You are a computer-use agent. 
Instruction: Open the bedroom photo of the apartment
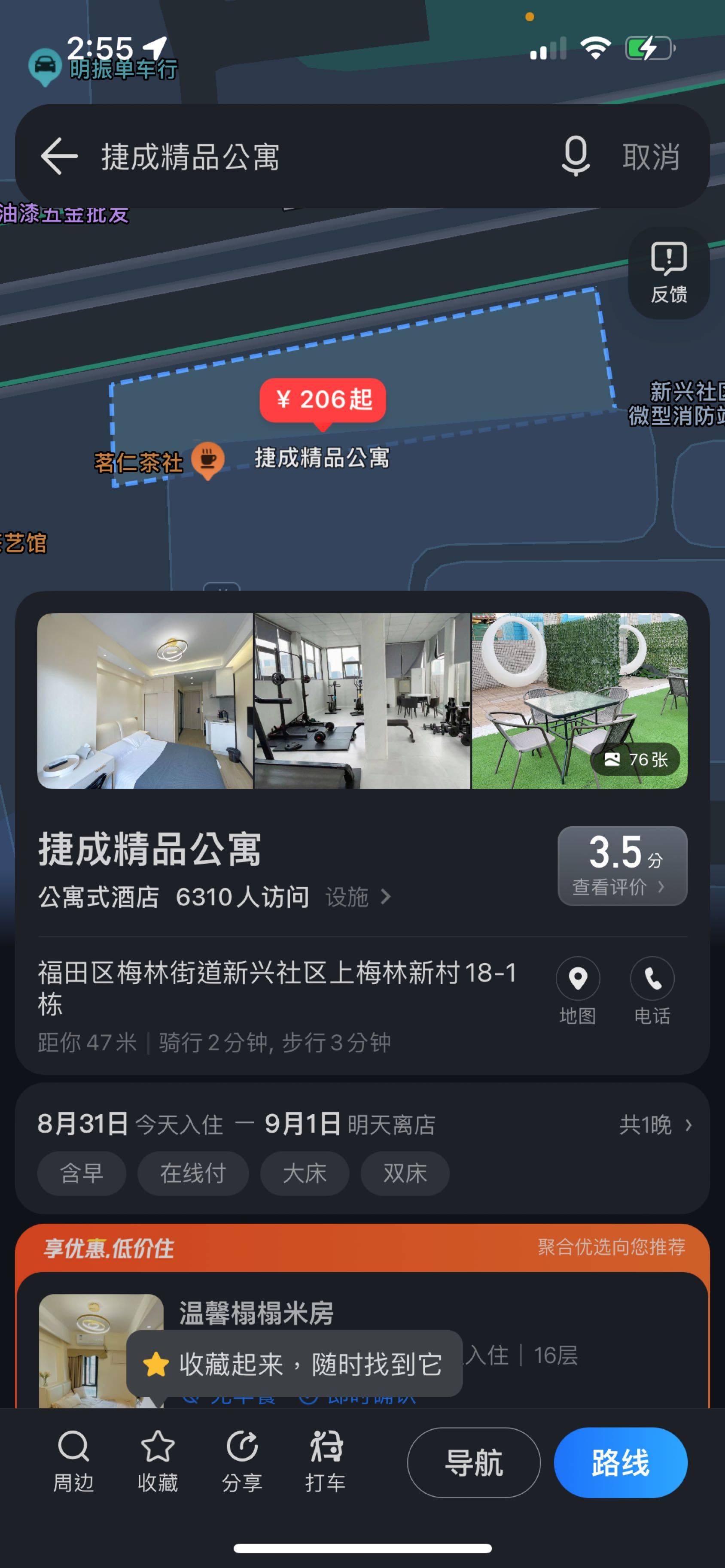(145, 701)
